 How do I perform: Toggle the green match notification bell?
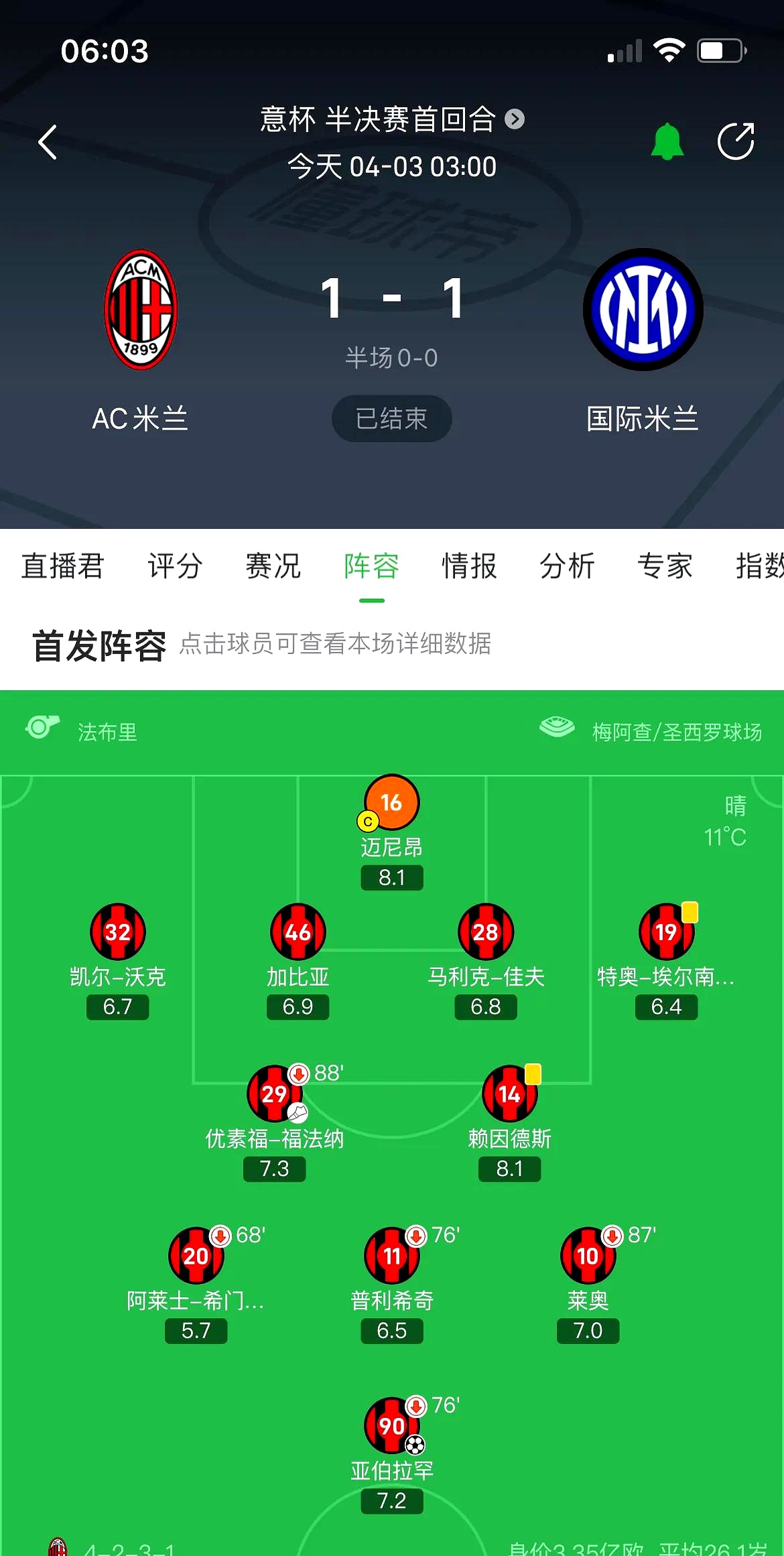[667, 141]
